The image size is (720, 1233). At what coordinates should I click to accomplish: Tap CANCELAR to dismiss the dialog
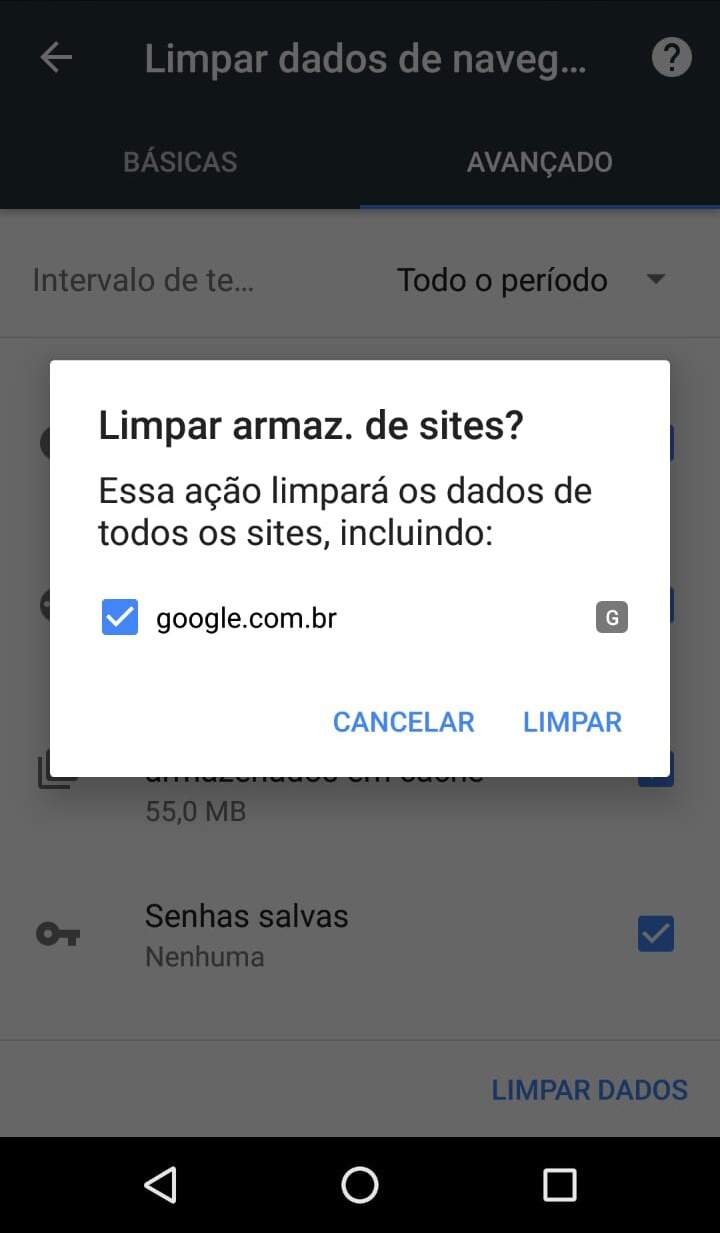(403, 722)
